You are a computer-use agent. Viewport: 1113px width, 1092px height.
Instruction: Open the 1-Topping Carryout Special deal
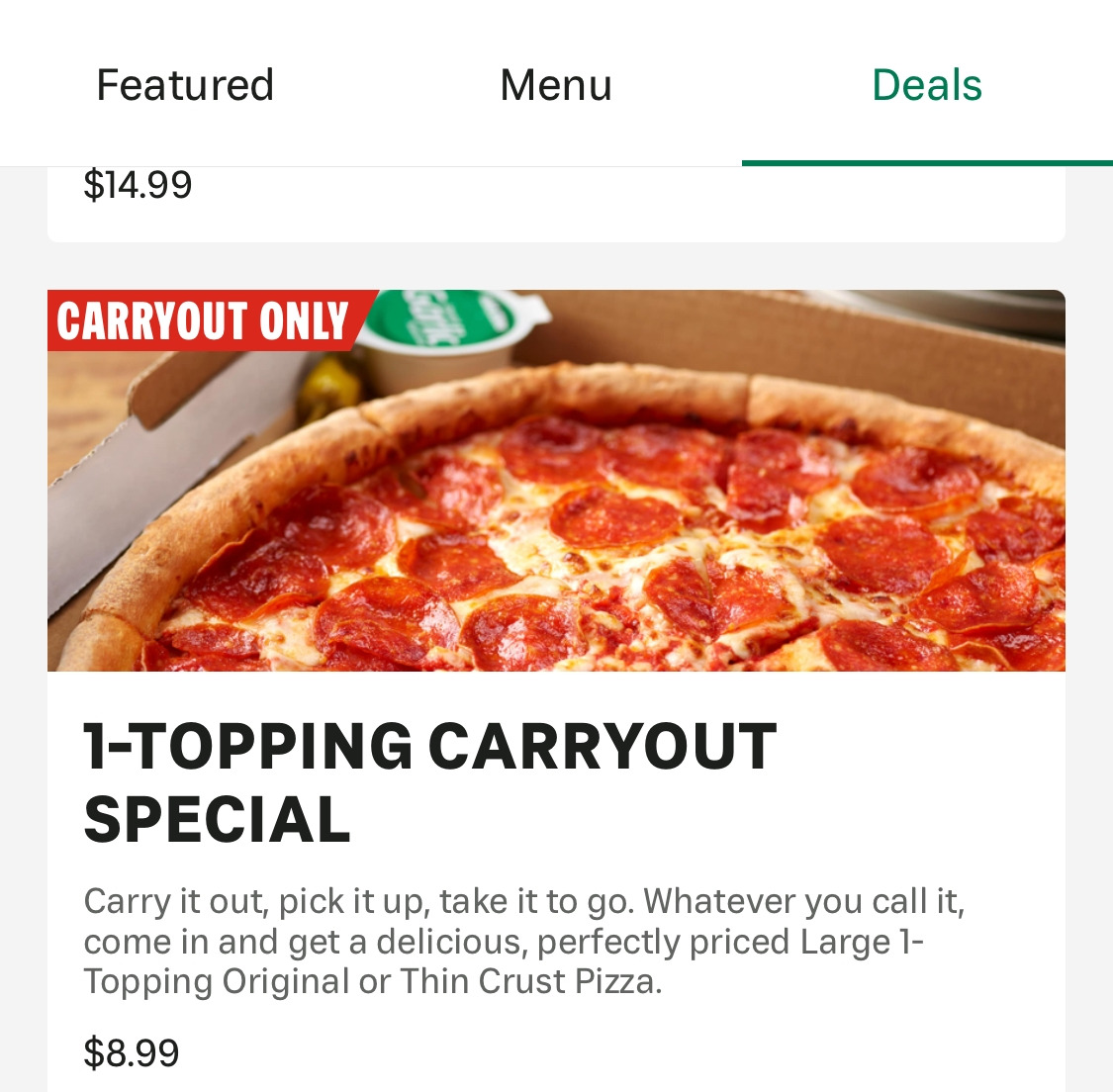point(430,783)
